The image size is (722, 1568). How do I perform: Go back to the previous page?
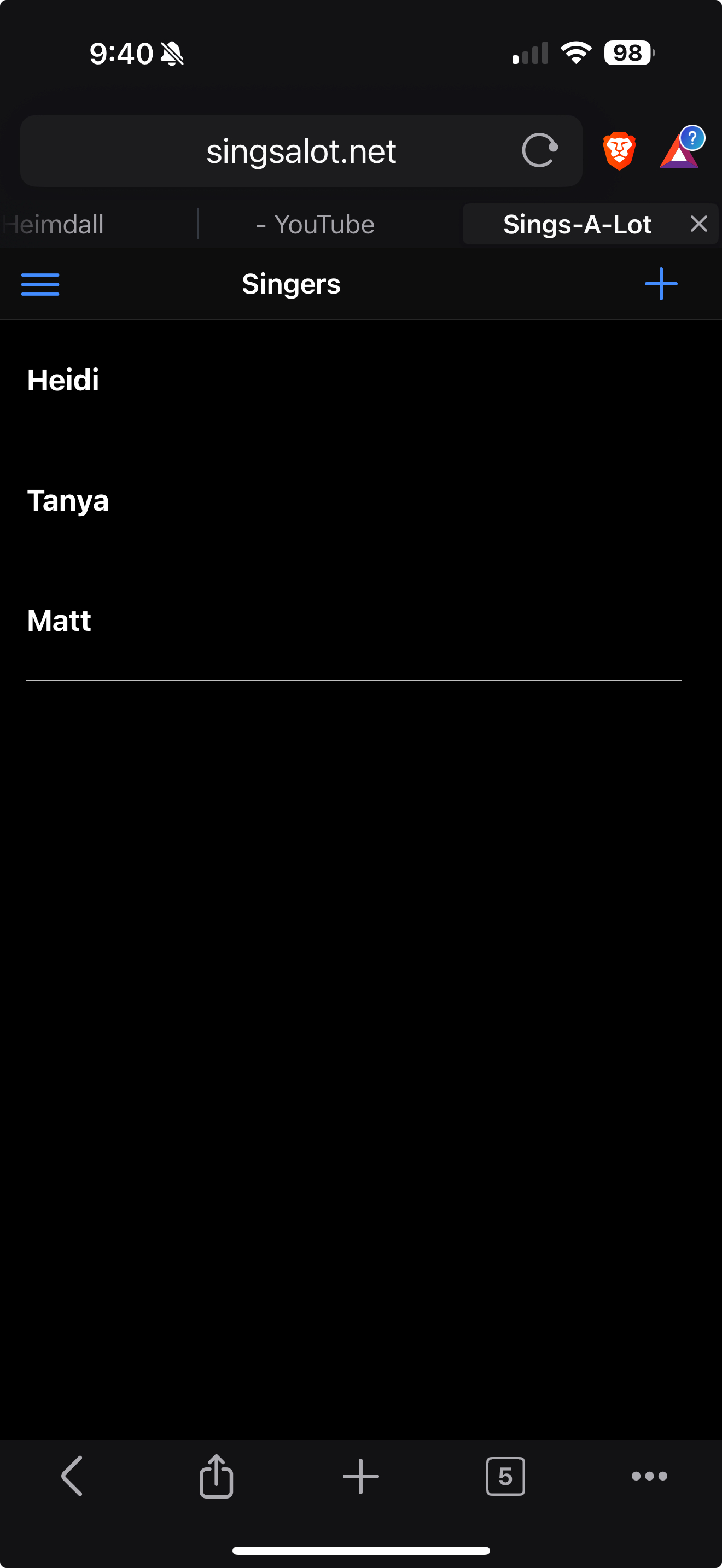(x=72, y=1476)
